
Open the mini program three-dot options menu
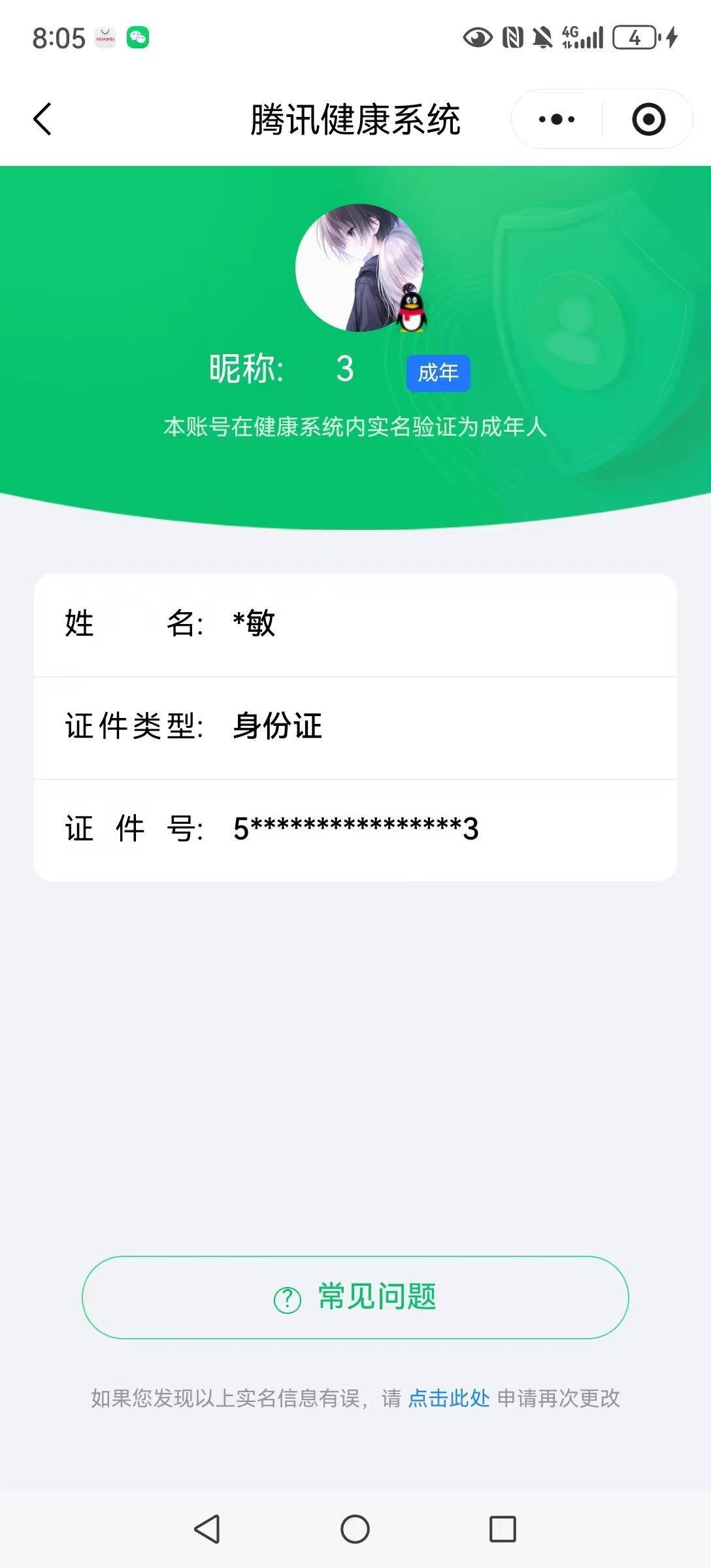555,118
